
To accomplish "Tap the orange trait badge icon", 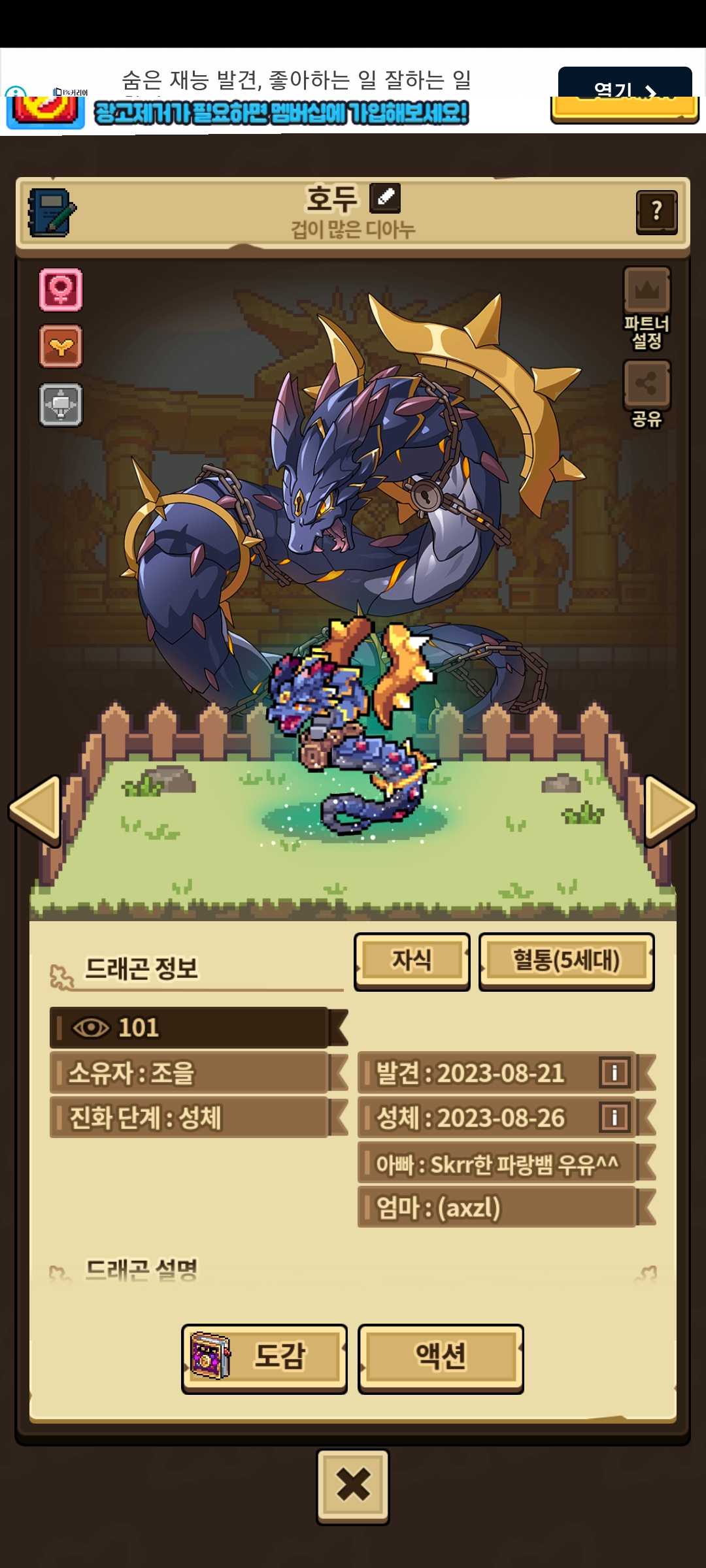I will [x=61, y=346].
